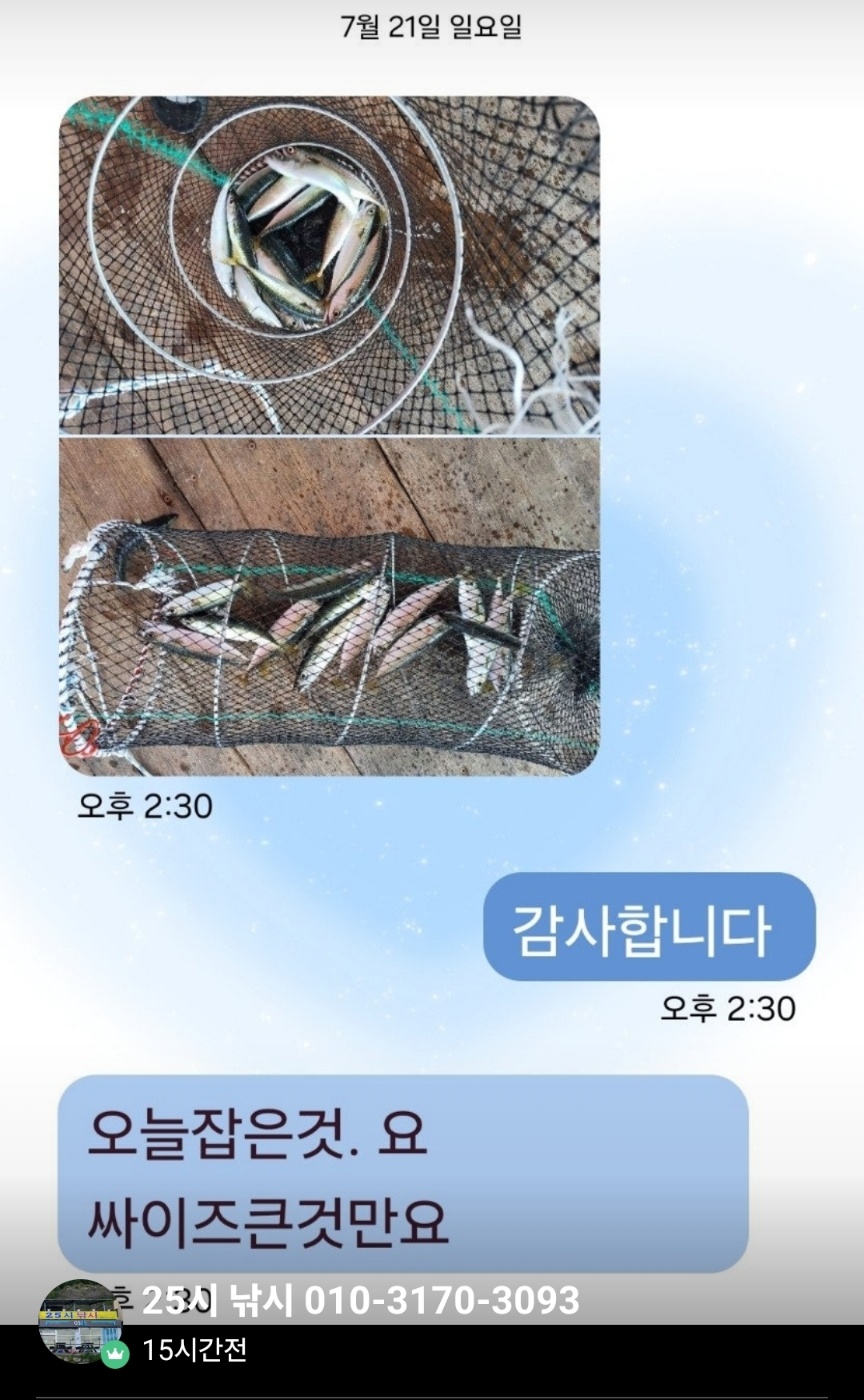Tap the 25시 낚시 010-3170-3093 poster name

click(x=360, y=1300)
